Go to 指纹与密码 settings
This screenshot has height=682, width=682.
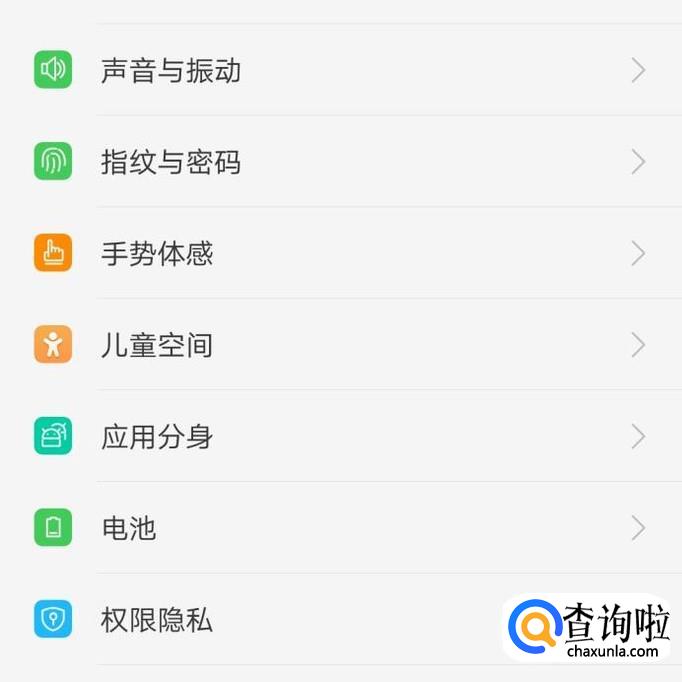(171, 162)
